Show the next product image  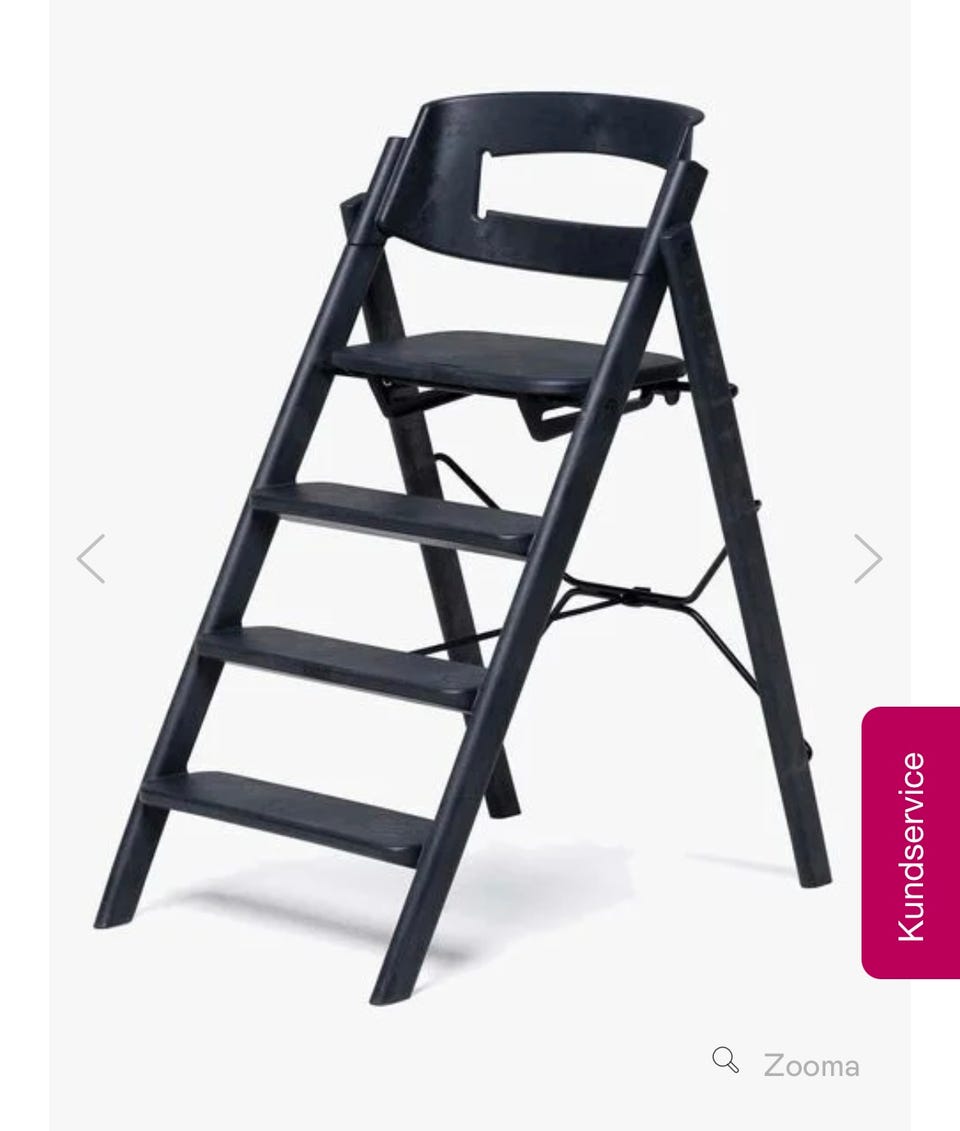coord(867,558)
